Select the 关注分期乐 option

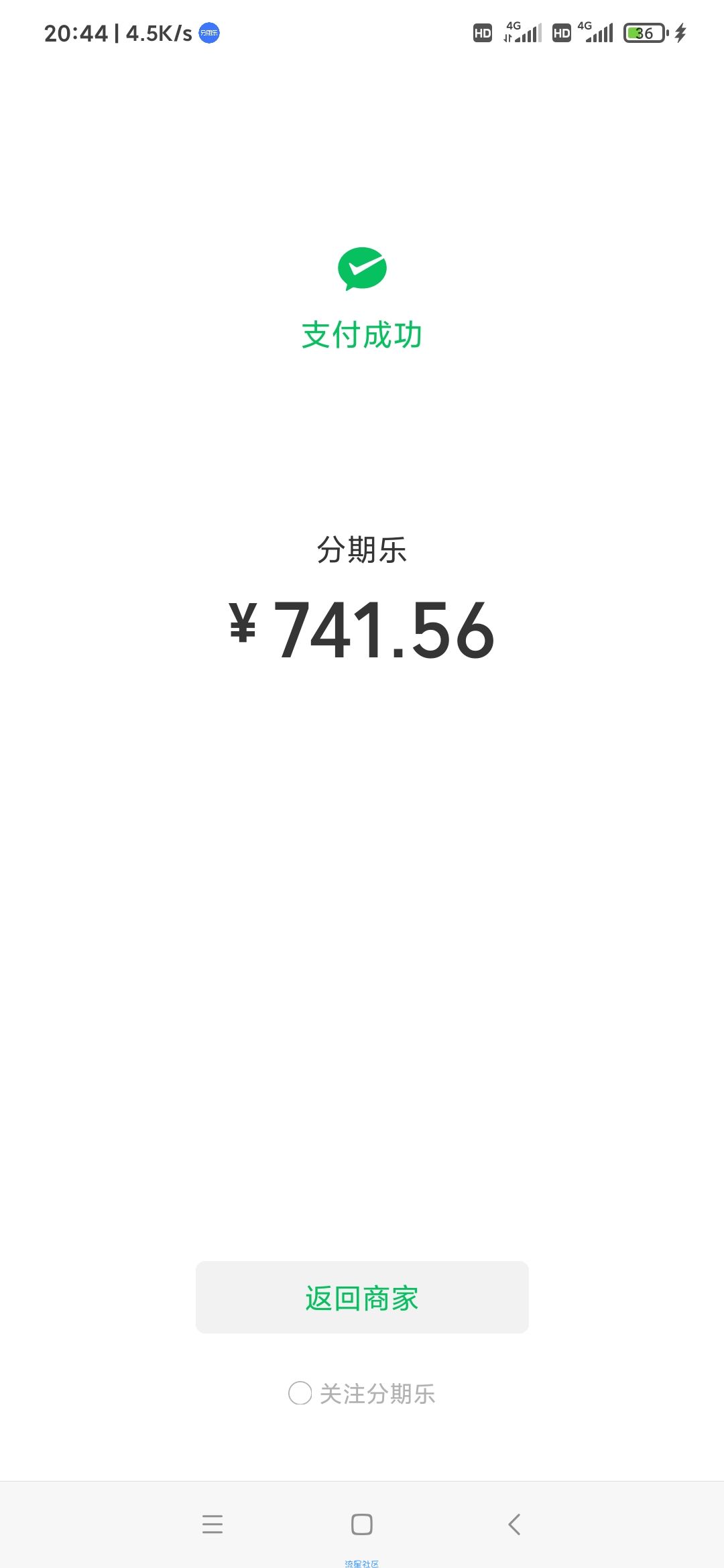[x=300, y=1393]
